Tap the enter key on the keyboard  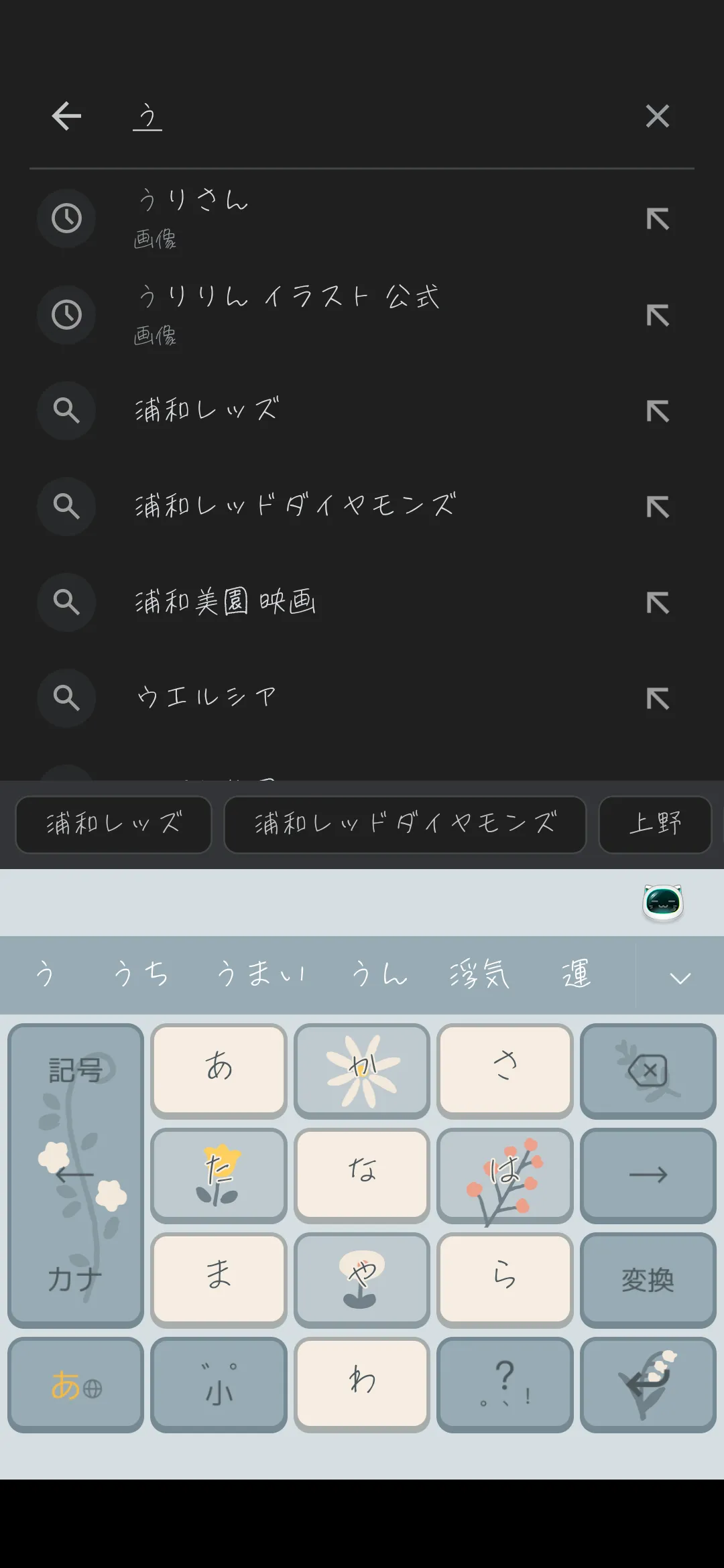pyautogui.click(x=648, y=1384)
